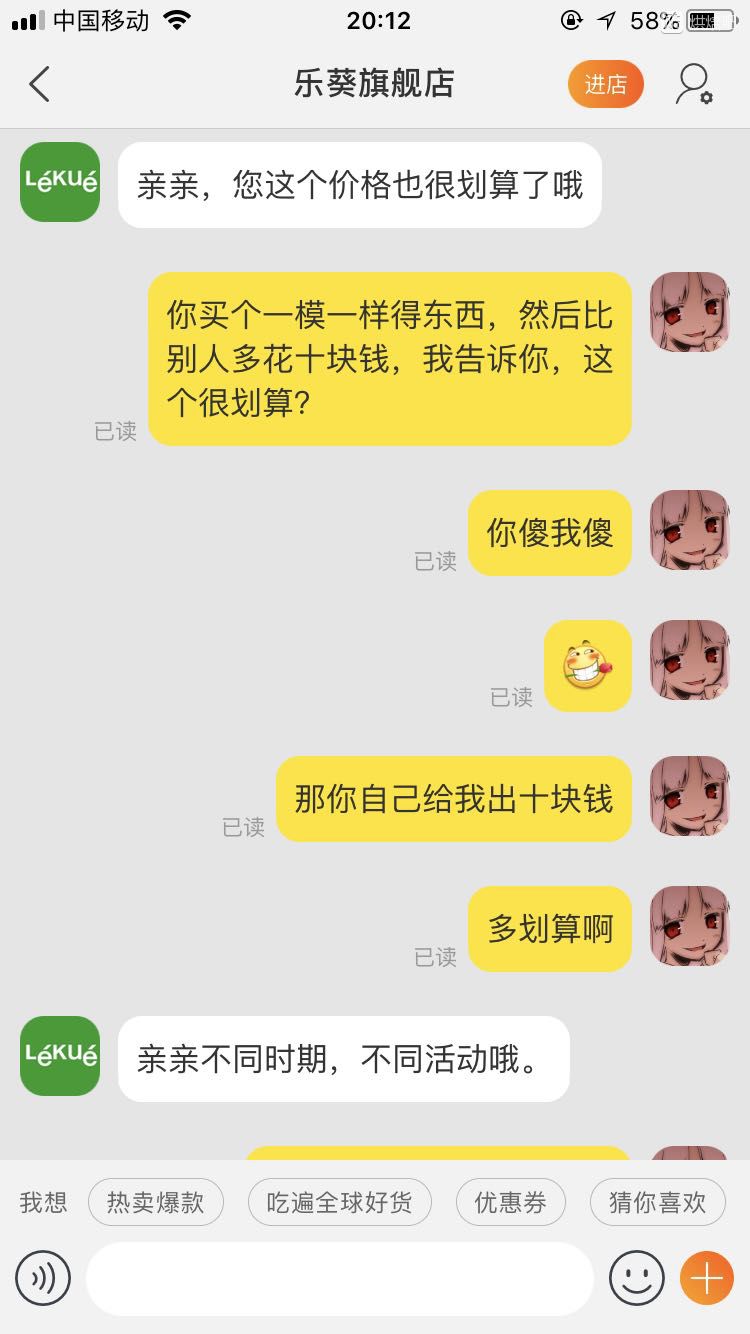
Task: Focus the message text field
Action: [x=340, y=1279]
